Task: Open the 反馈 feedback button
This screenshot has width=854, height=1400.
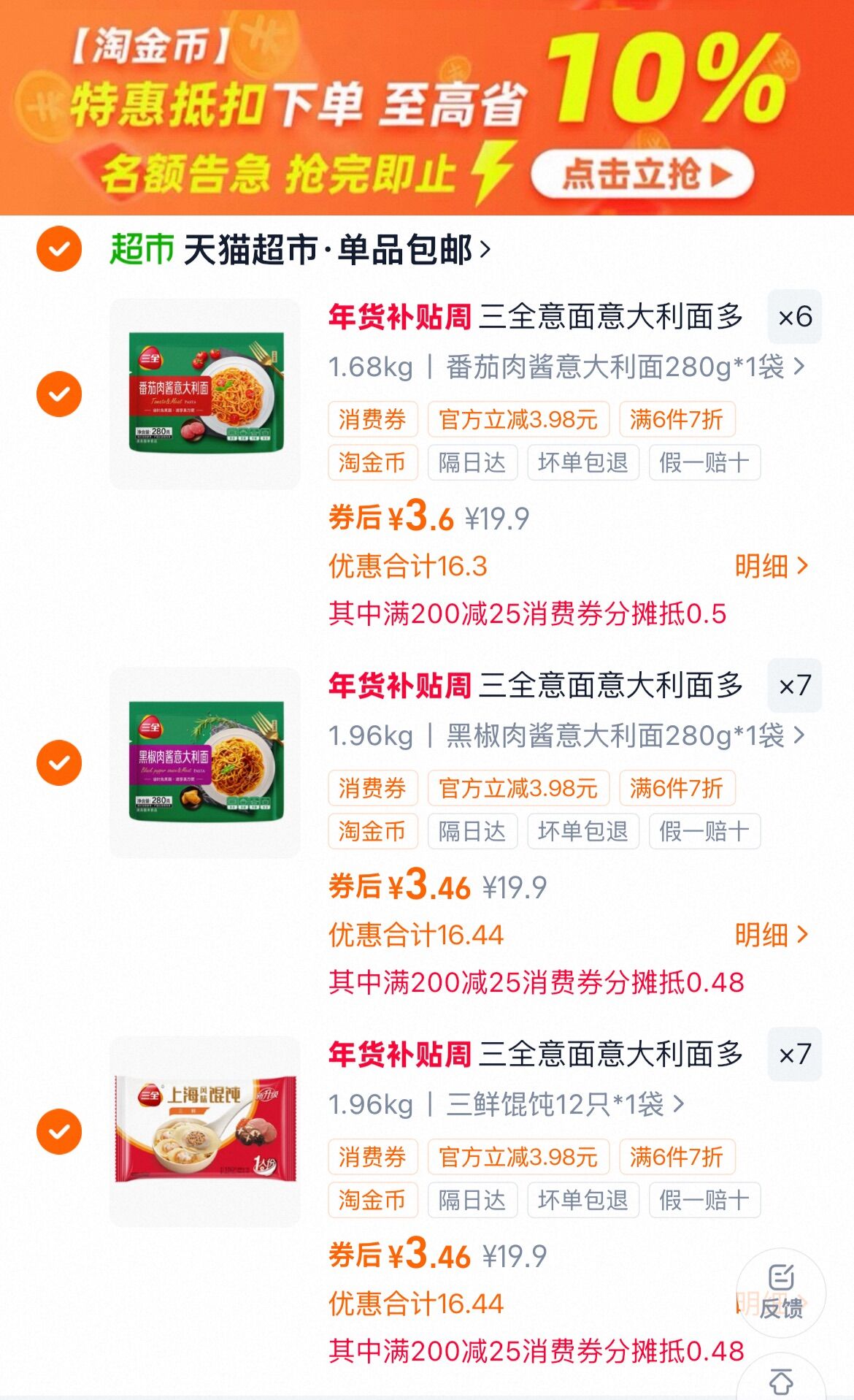Action: [x=781, y=1292]
